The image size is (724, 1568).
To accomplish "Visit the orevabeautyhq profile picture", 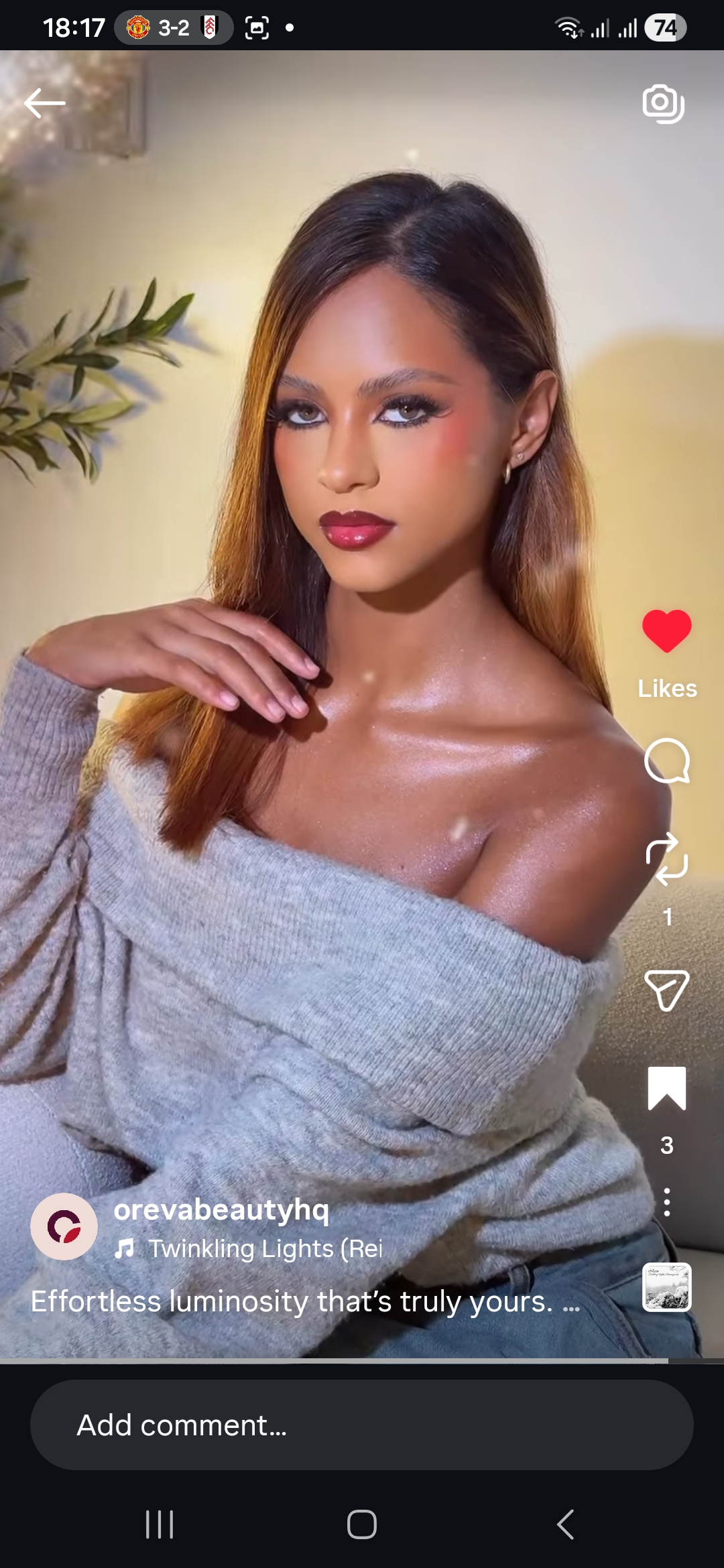I will 64,1226.
